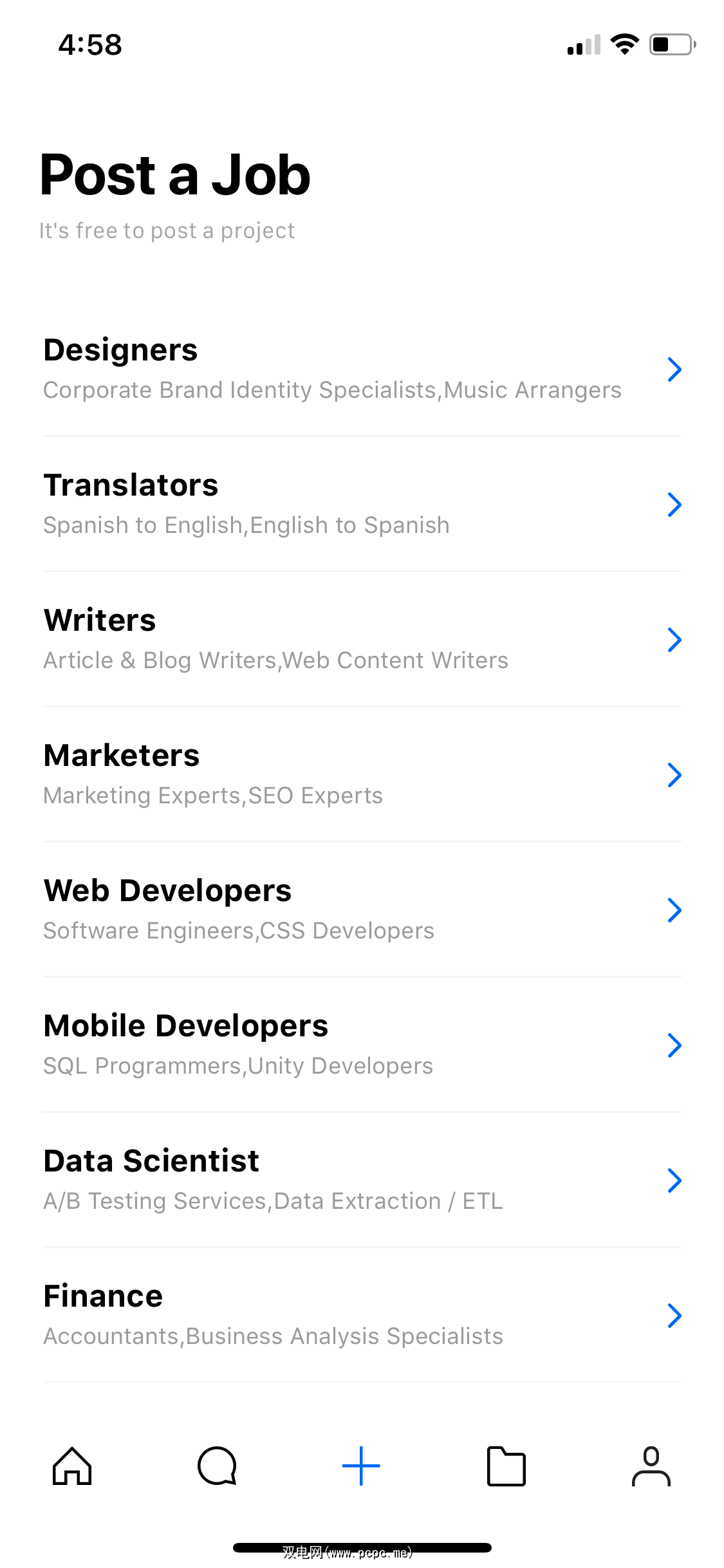Select the Translators category
The width and height of the screenshot is (724, 1568).
pyautogui.click(x=360, y=504)
